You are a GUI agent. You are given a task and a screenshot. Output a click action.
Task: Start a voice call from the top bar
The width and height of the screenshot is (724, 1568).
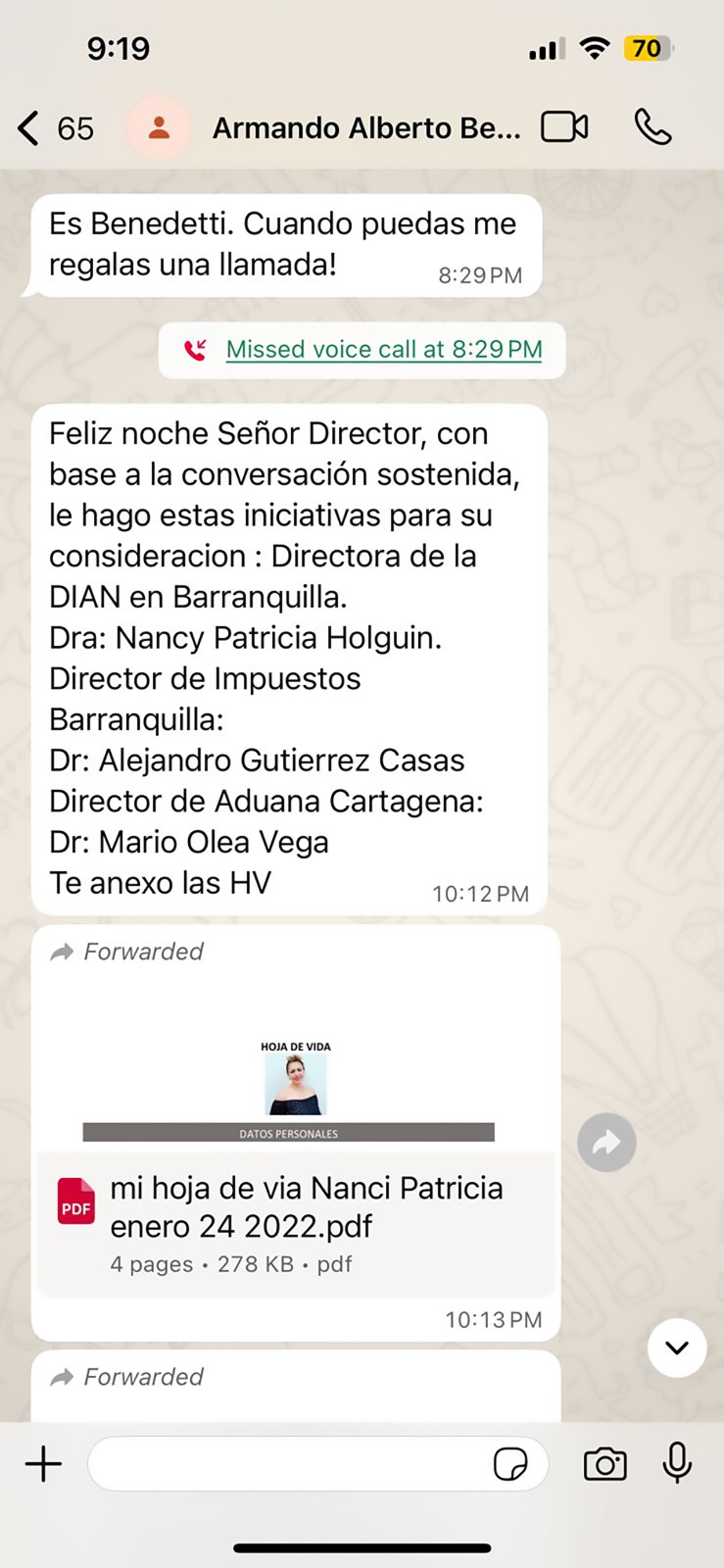652,126
